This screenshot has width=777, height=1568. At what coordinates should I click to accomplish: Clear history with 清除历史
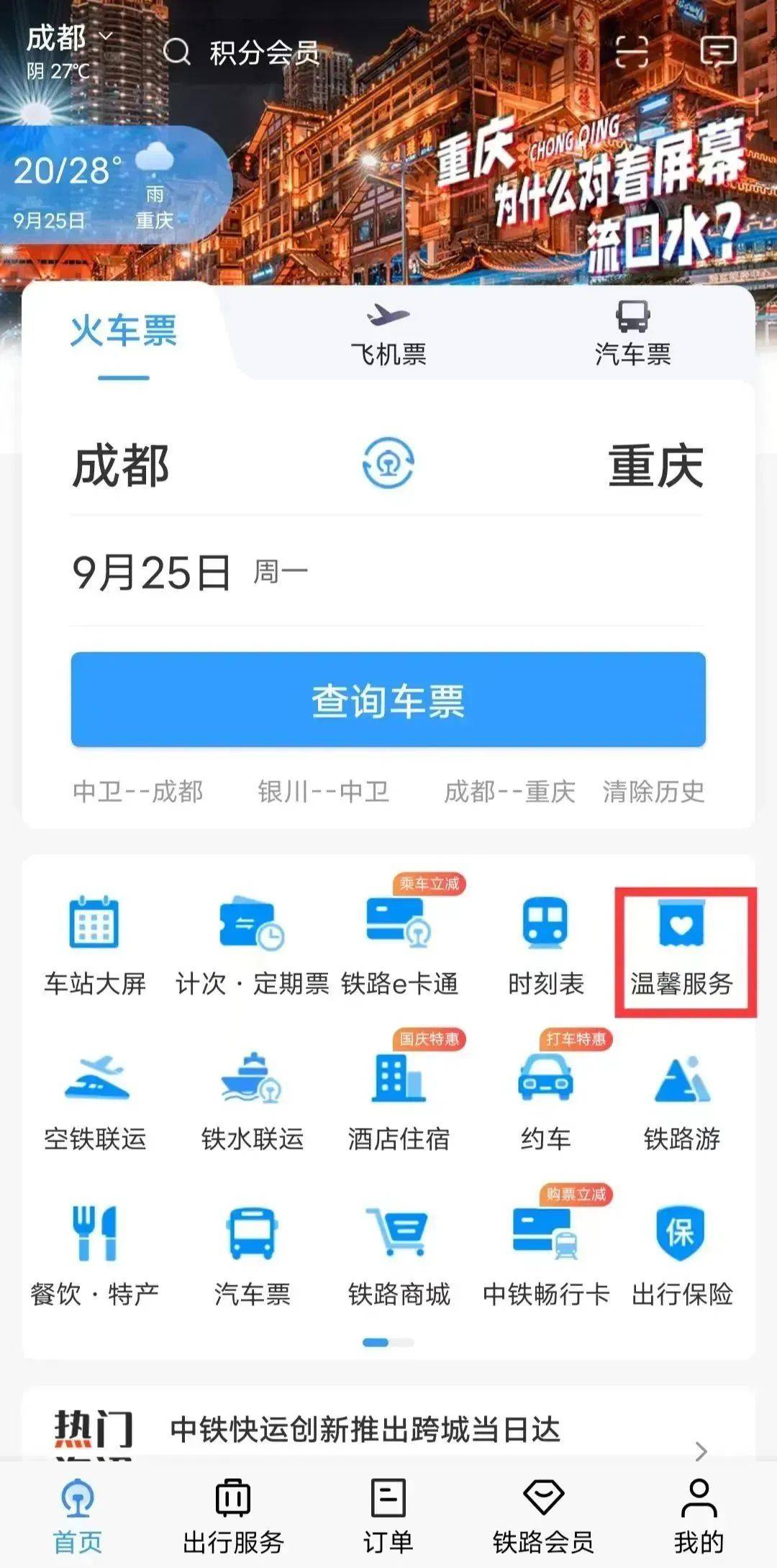click(653, 792)
